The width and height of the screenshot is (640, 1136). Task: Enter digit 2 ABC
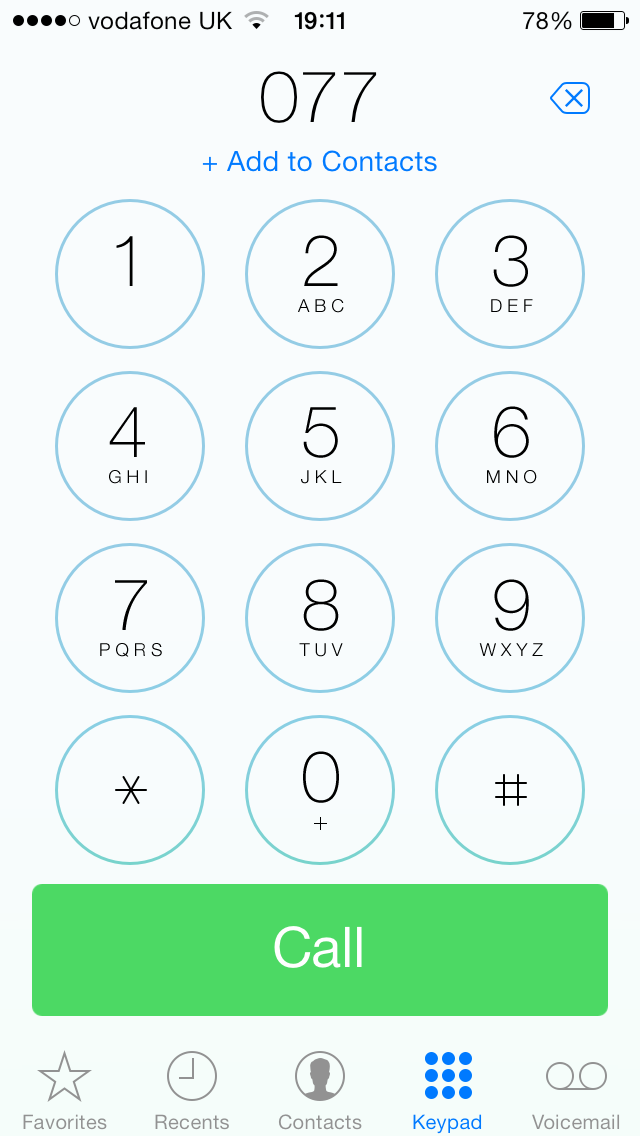coord(320,274)
